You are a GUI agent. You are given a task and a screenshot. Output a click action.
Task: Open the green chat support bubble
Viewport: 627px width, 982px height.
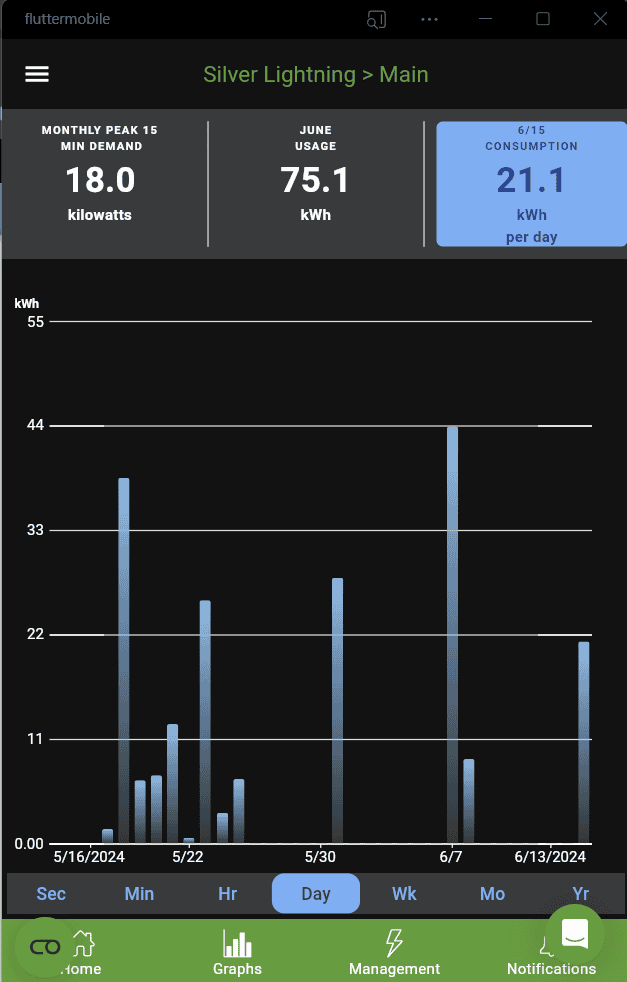(x=575, y=933)
